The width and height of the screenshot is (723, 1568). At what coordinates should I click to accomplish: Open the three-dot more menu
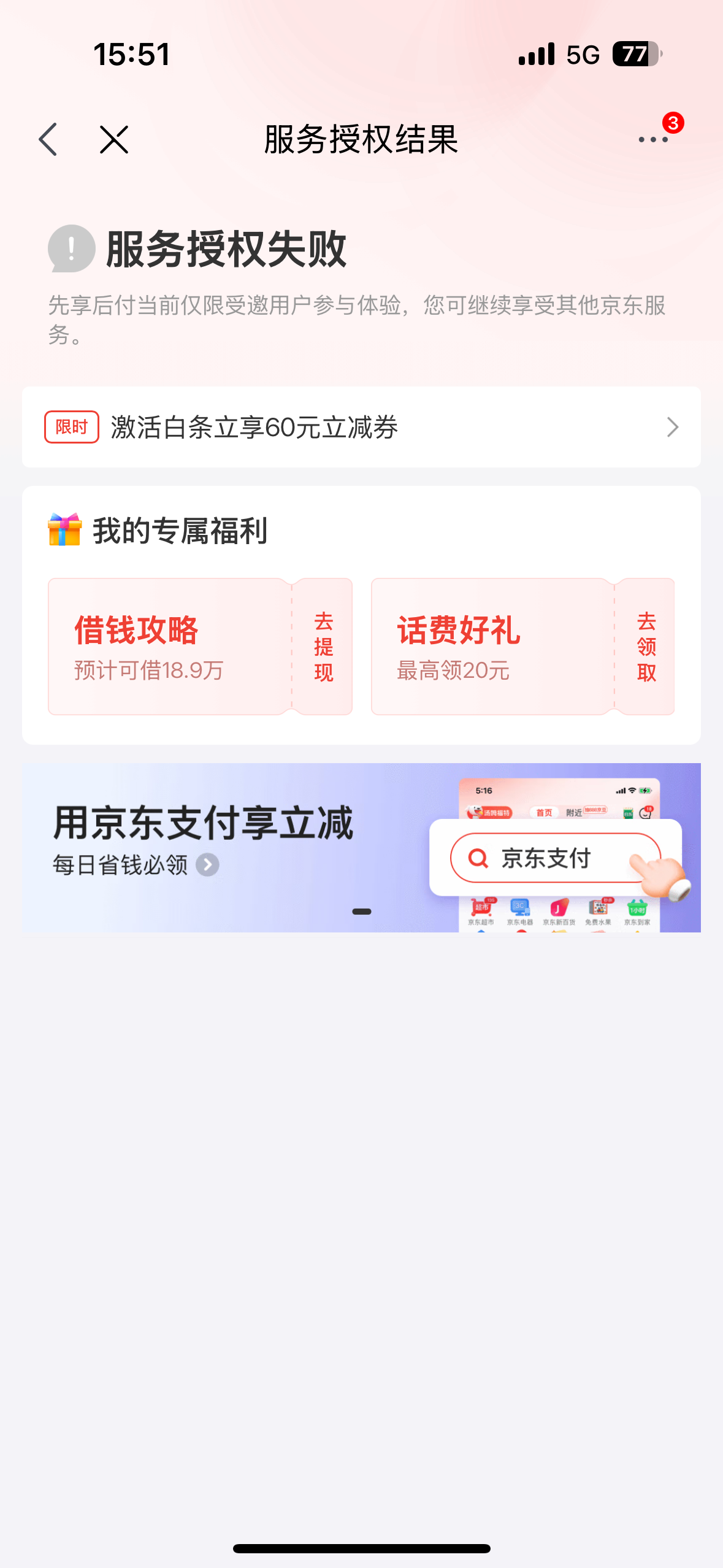pos(653,139)
